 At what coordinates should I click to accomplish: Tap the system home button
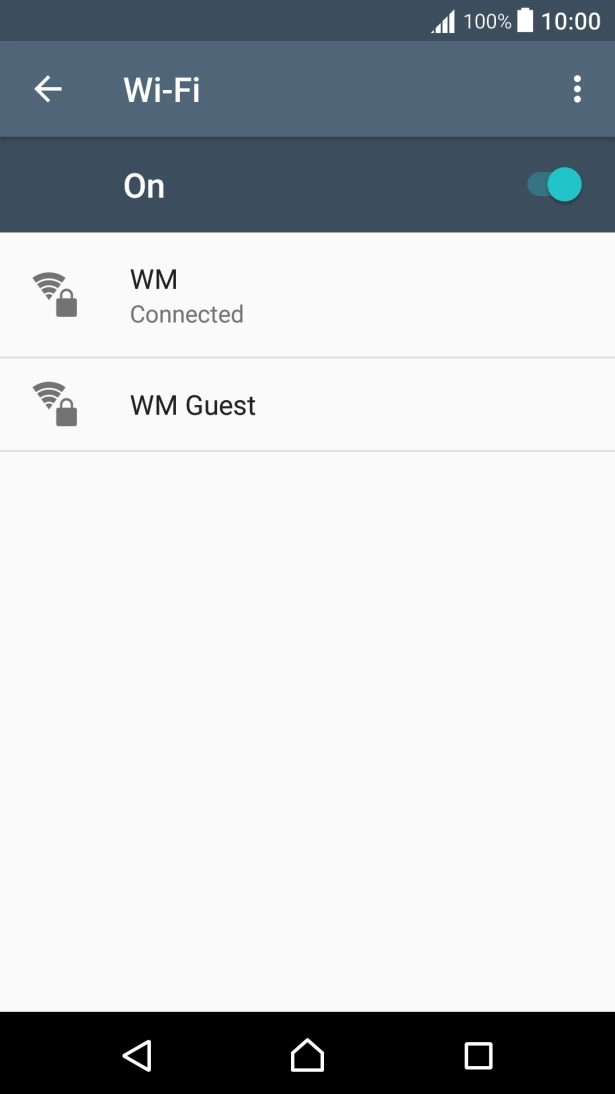(x=307, y=1055)
